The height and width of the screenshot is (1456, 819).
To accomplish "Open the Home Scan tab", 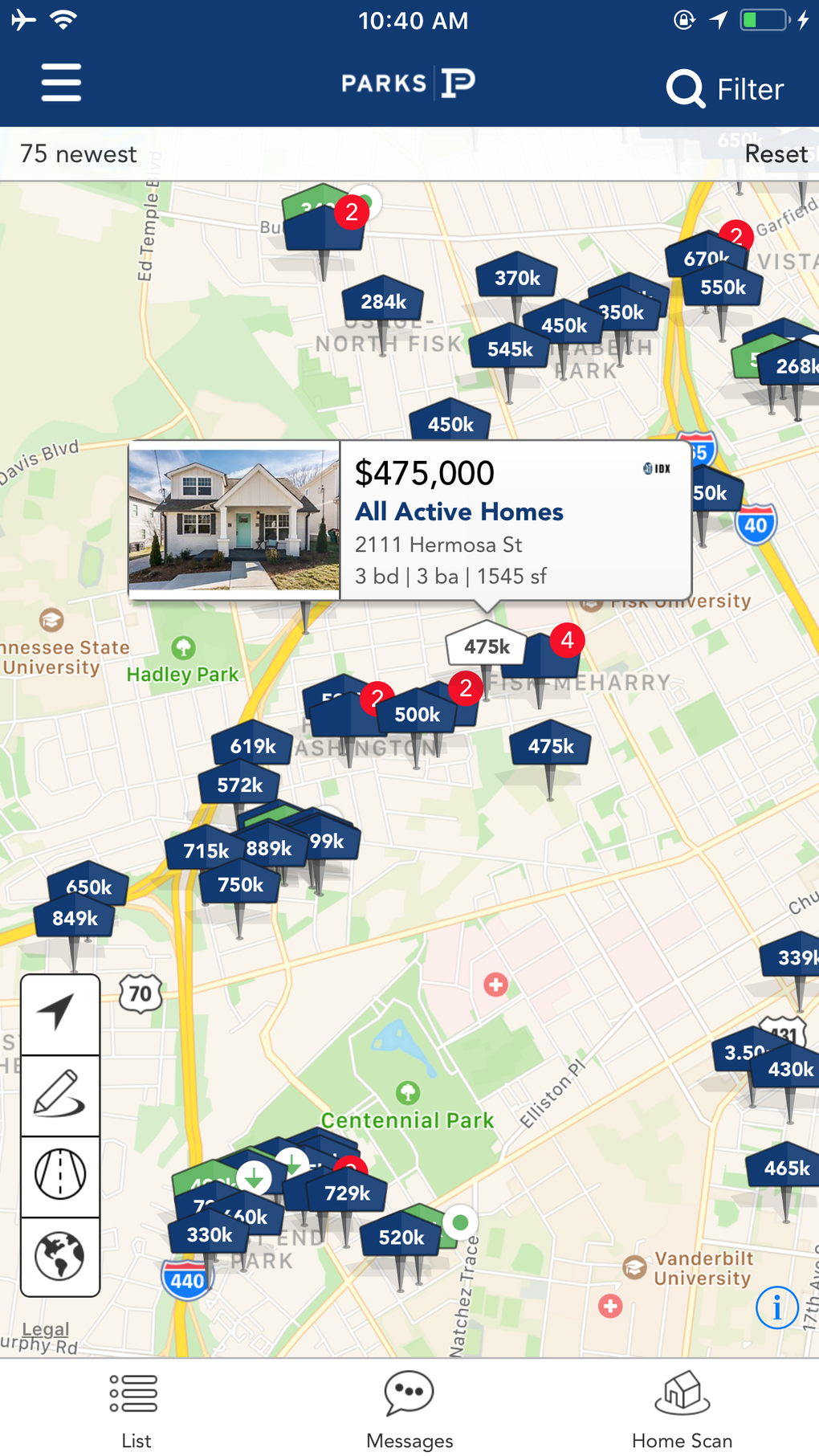I will tap(682, 1410).
